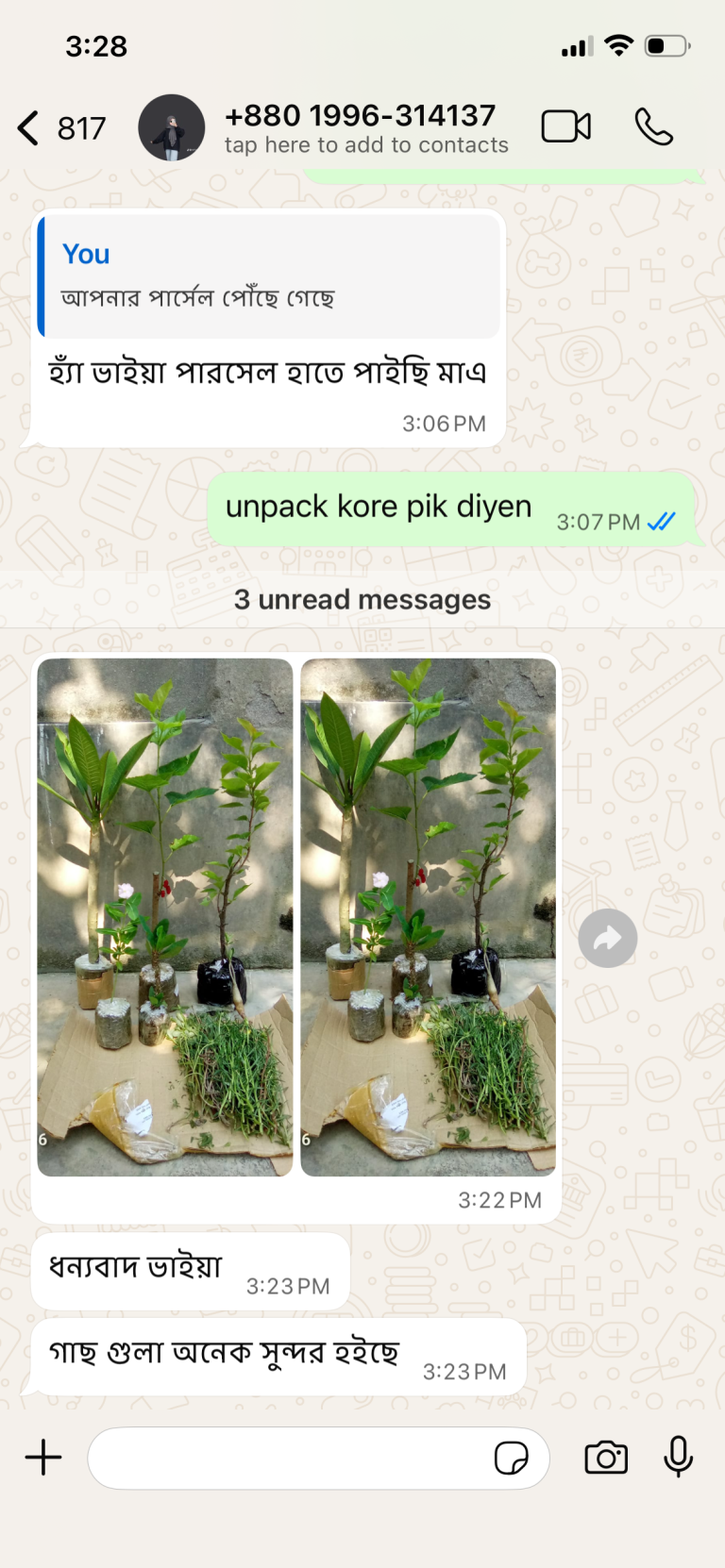The width and height of the screenshot is (725, 1568).
Task: Open the contact's profile picture
Action: 172,127
